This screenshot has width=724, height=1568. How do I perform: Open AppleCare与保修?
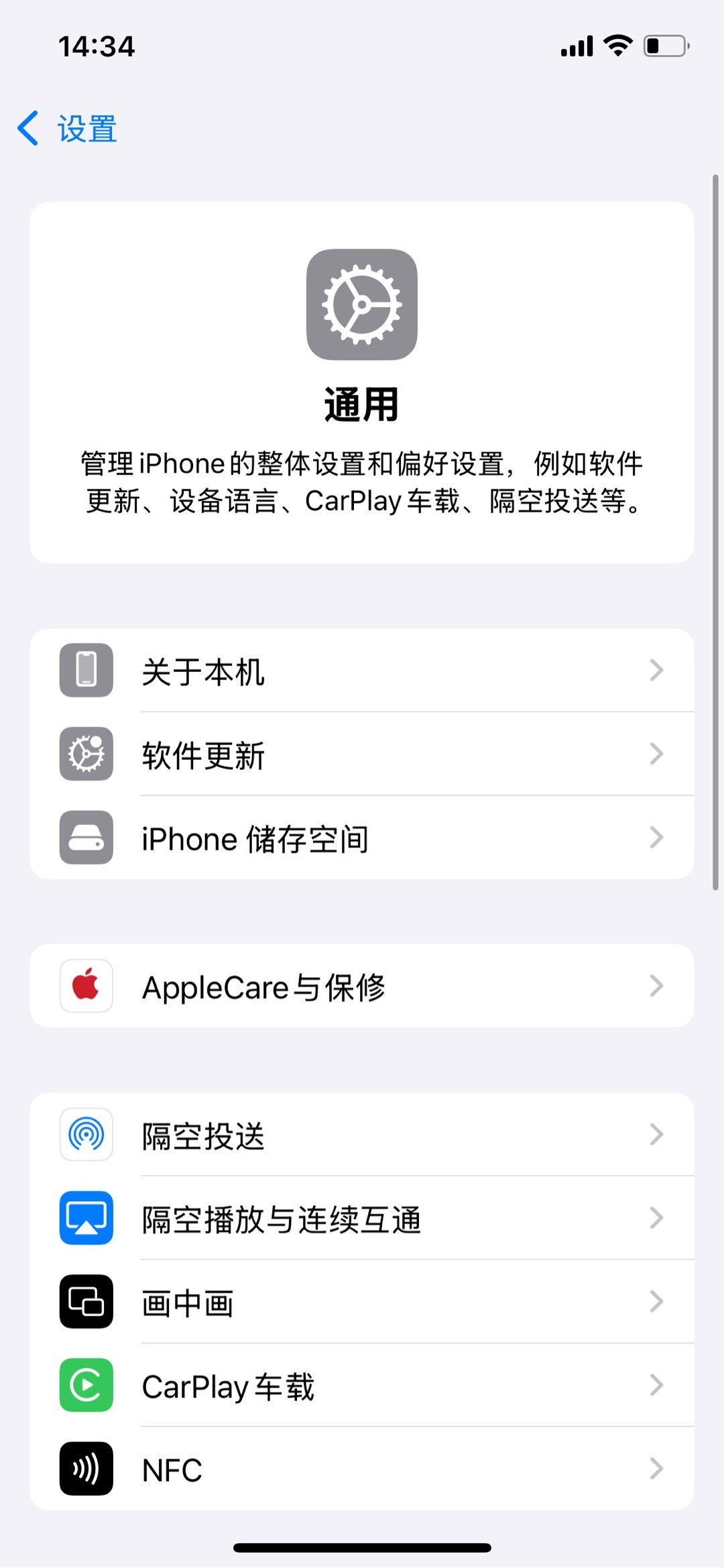(x=362, y=987)
